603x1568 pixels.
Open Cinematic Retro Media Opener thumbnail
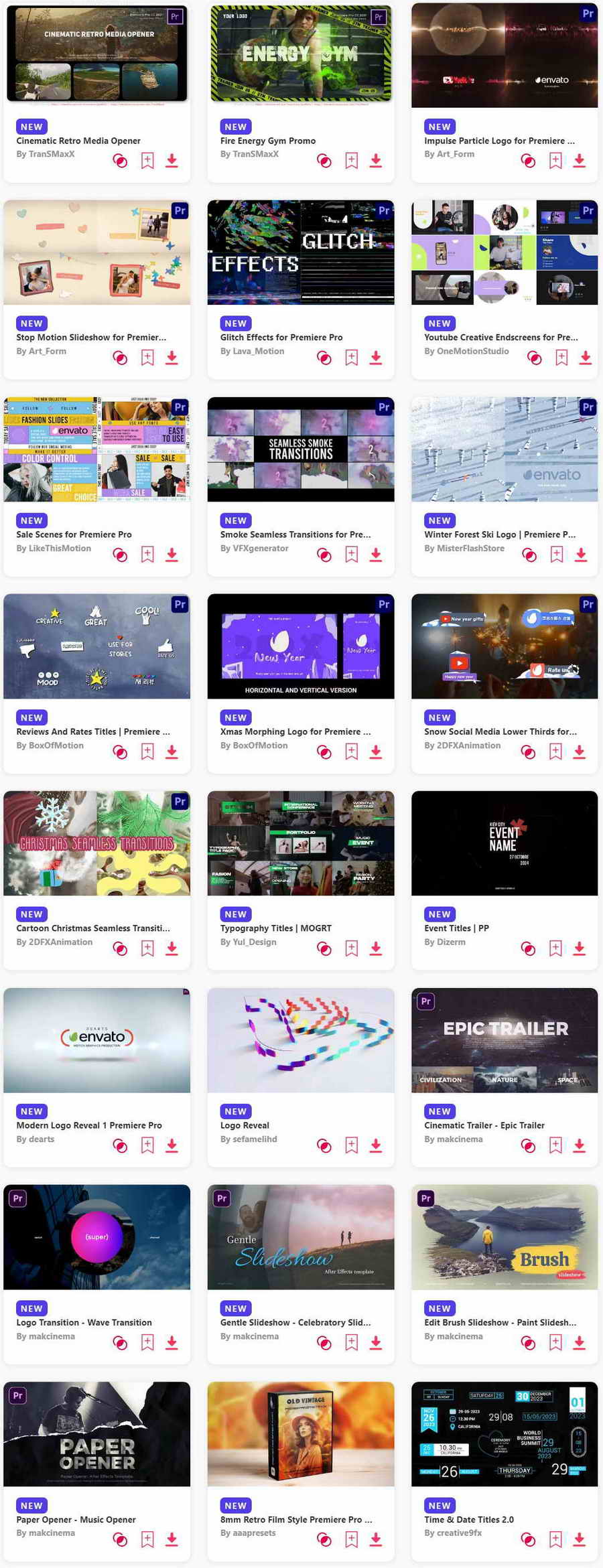pos(96,55)
